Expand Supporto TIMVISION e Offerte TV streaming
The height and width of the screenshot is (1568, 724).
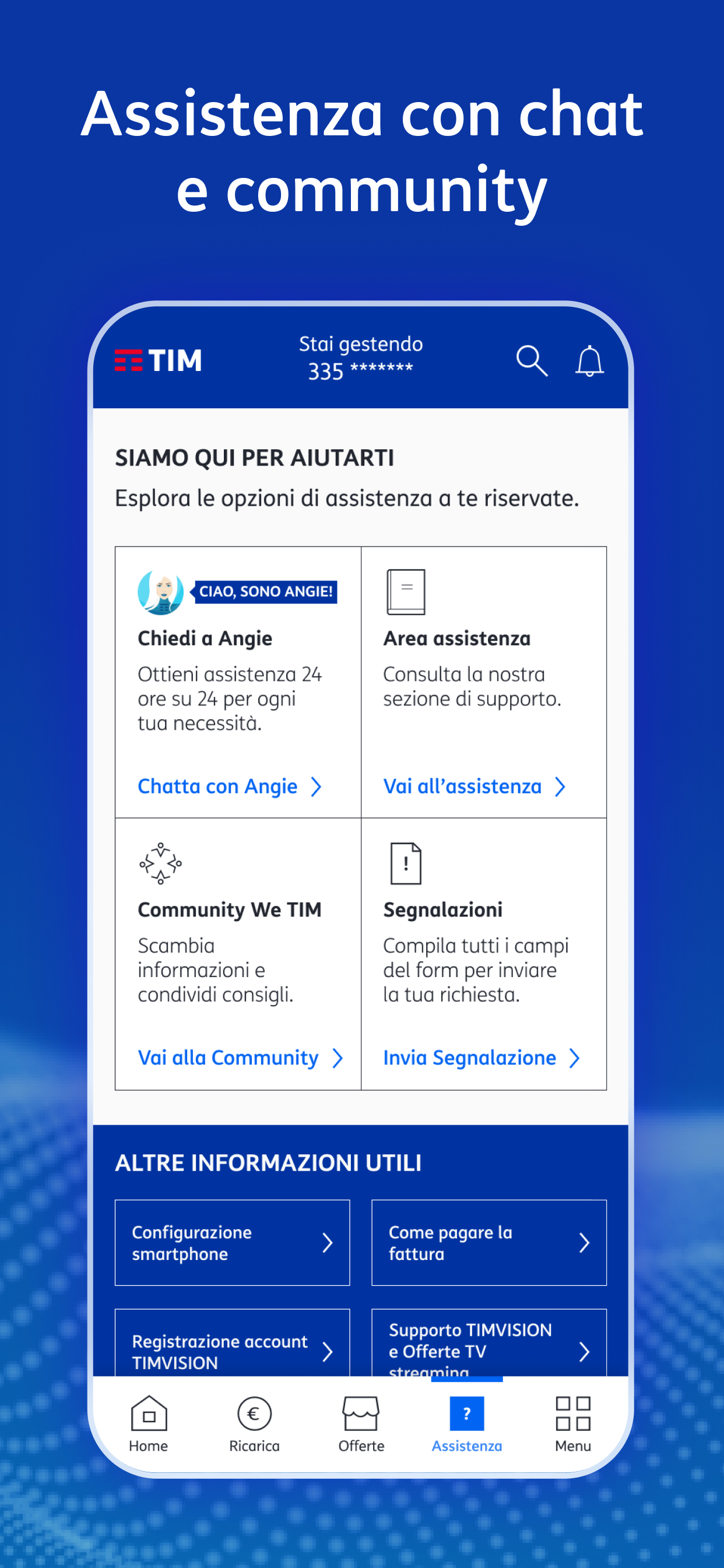[x=584, y=1353]
